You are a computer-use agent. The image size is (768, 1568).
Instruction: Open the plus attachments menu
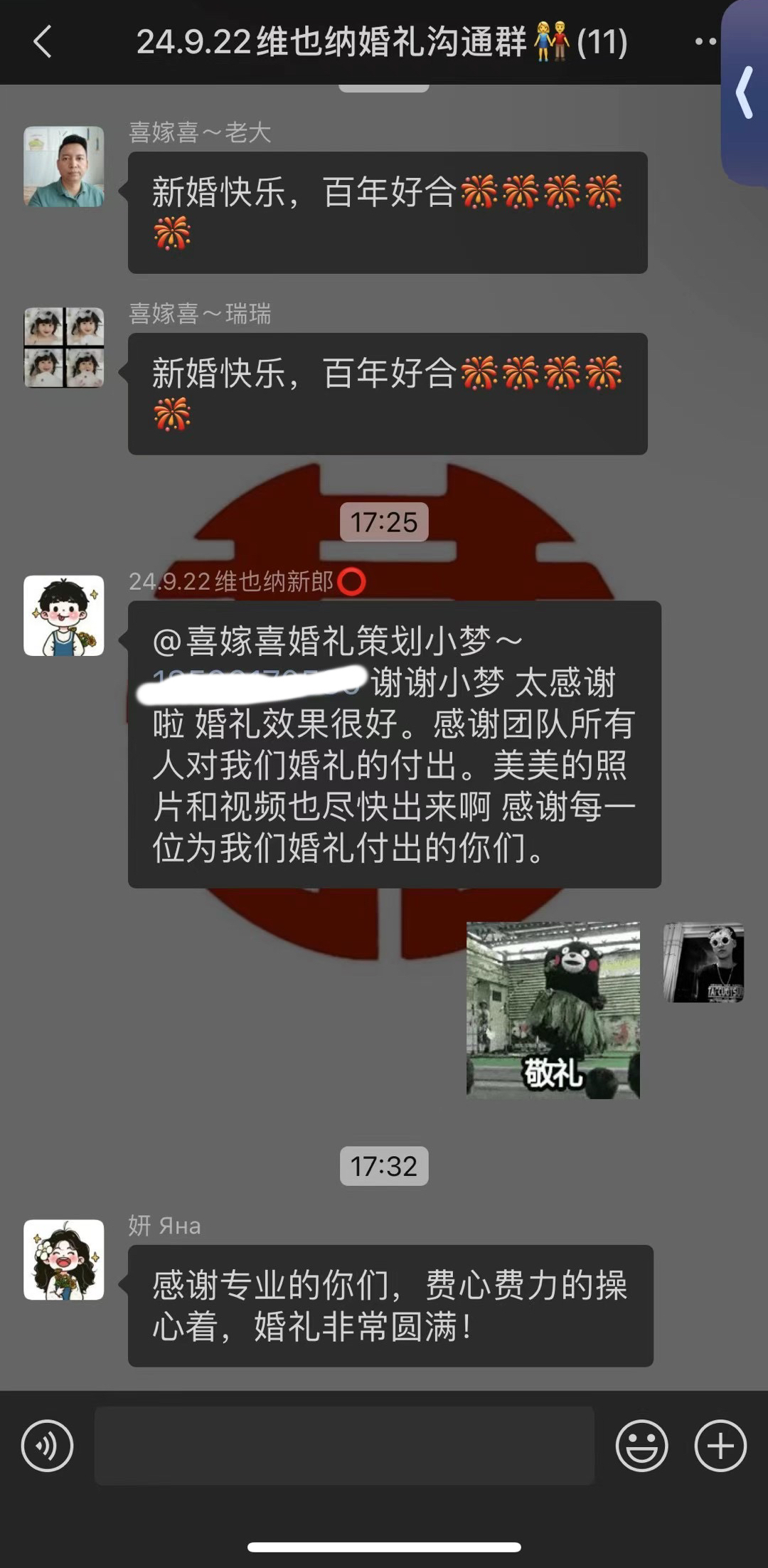click(x=720, y=1446)
